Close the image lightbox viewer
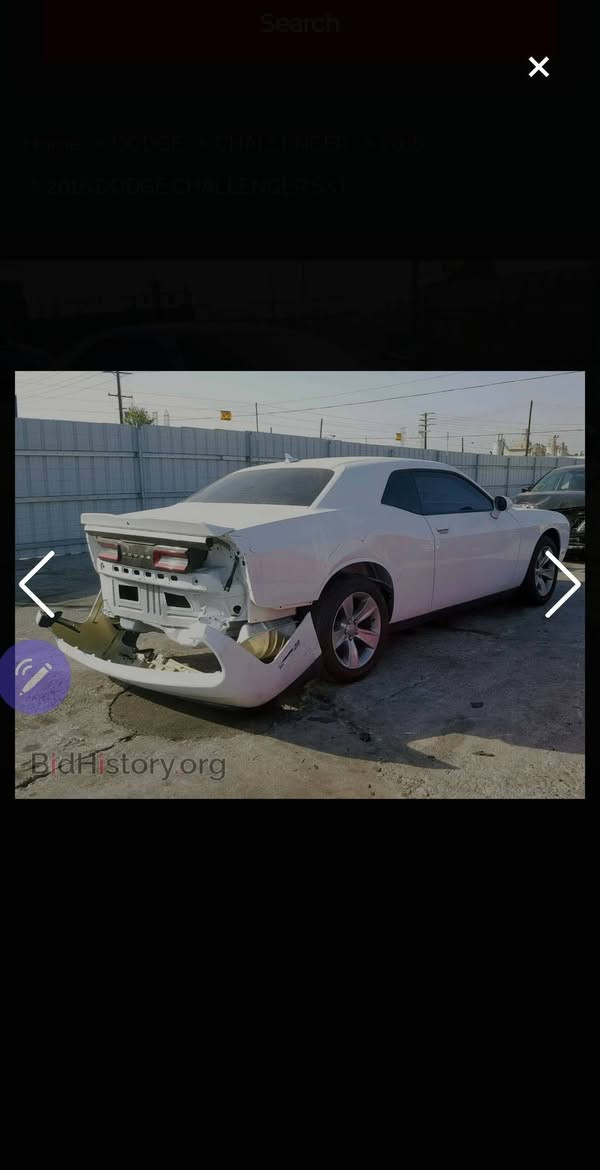This screenshot has height=1170, width=600. pos(538,67)
